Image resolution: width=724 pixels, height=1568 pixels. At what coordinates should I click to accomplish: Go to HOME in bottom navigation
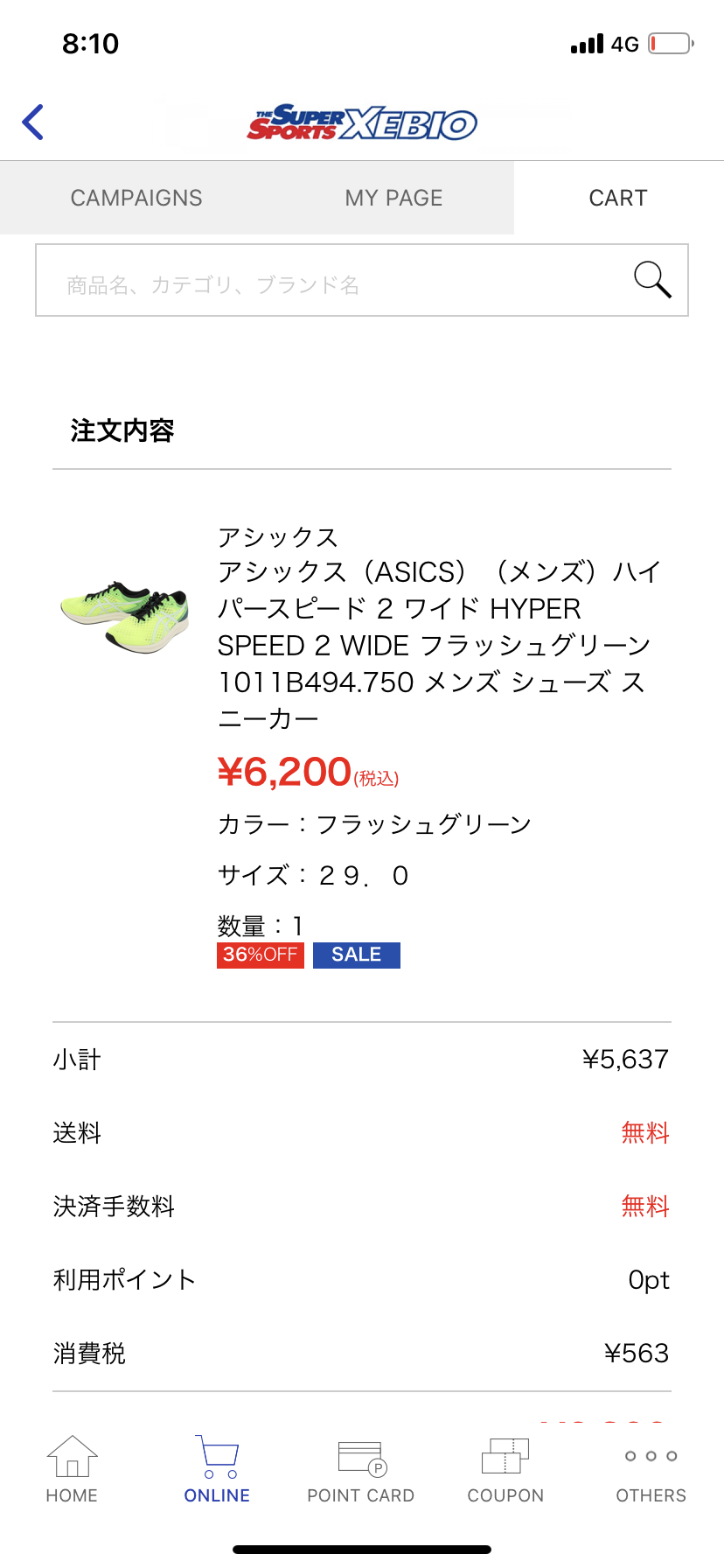[72, 1469]
